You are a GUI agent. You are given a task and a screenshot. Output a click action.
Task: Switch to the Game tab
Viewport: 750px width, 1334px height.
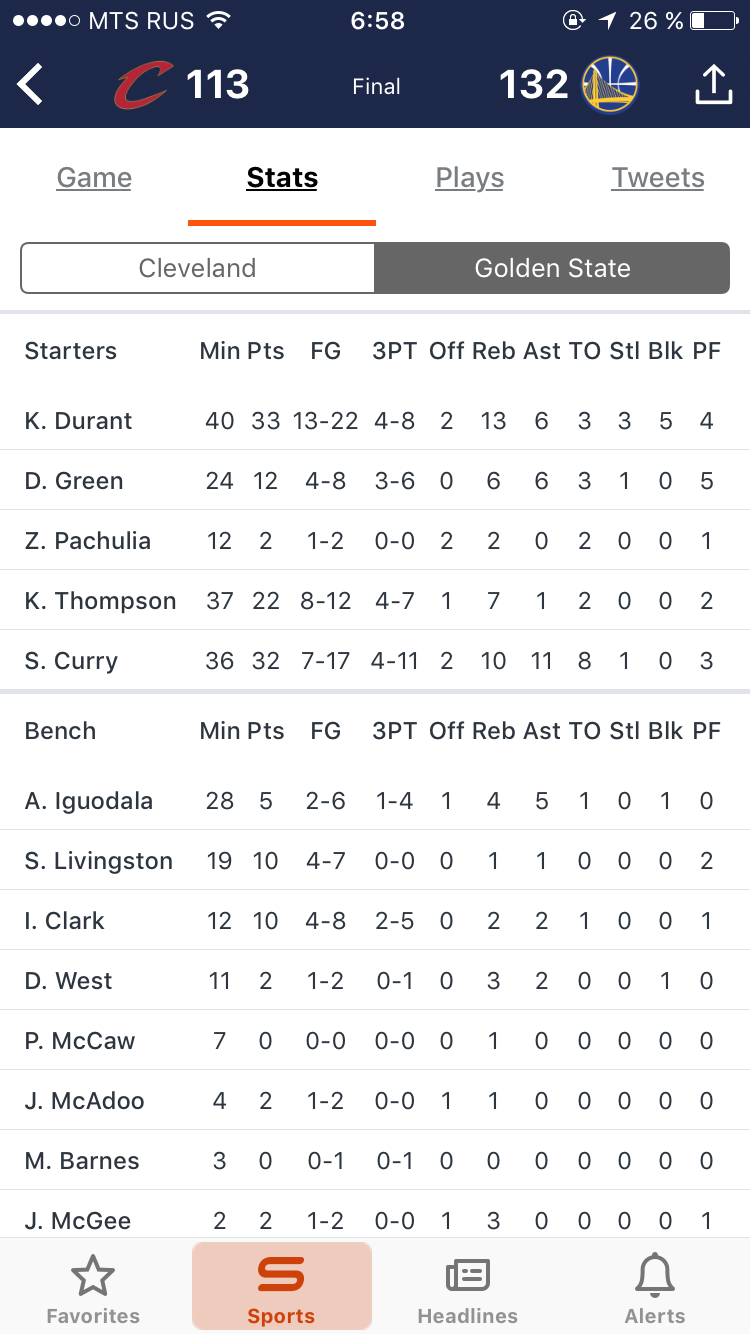tap(94, 178)
